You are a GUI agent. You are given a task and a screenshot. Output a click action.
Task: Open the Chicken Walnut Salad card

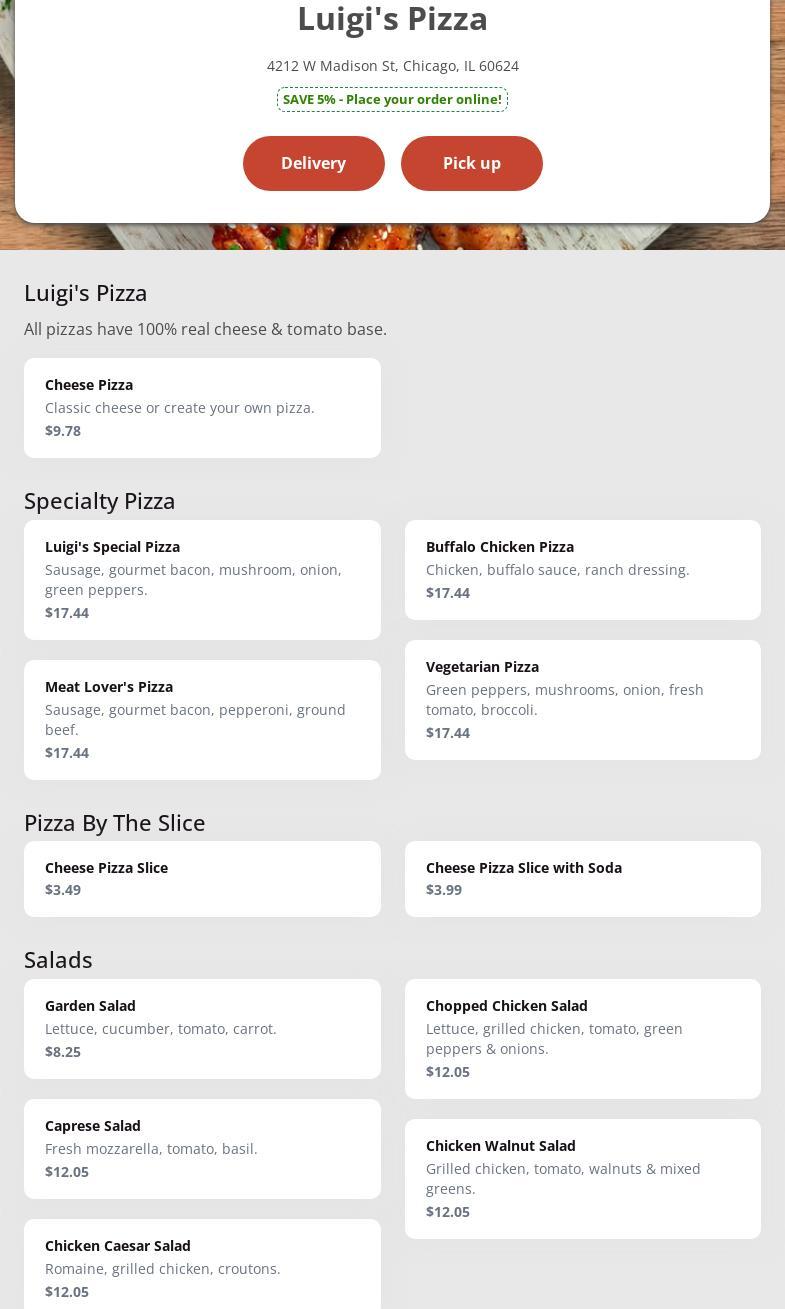[x=582, y=1178]
